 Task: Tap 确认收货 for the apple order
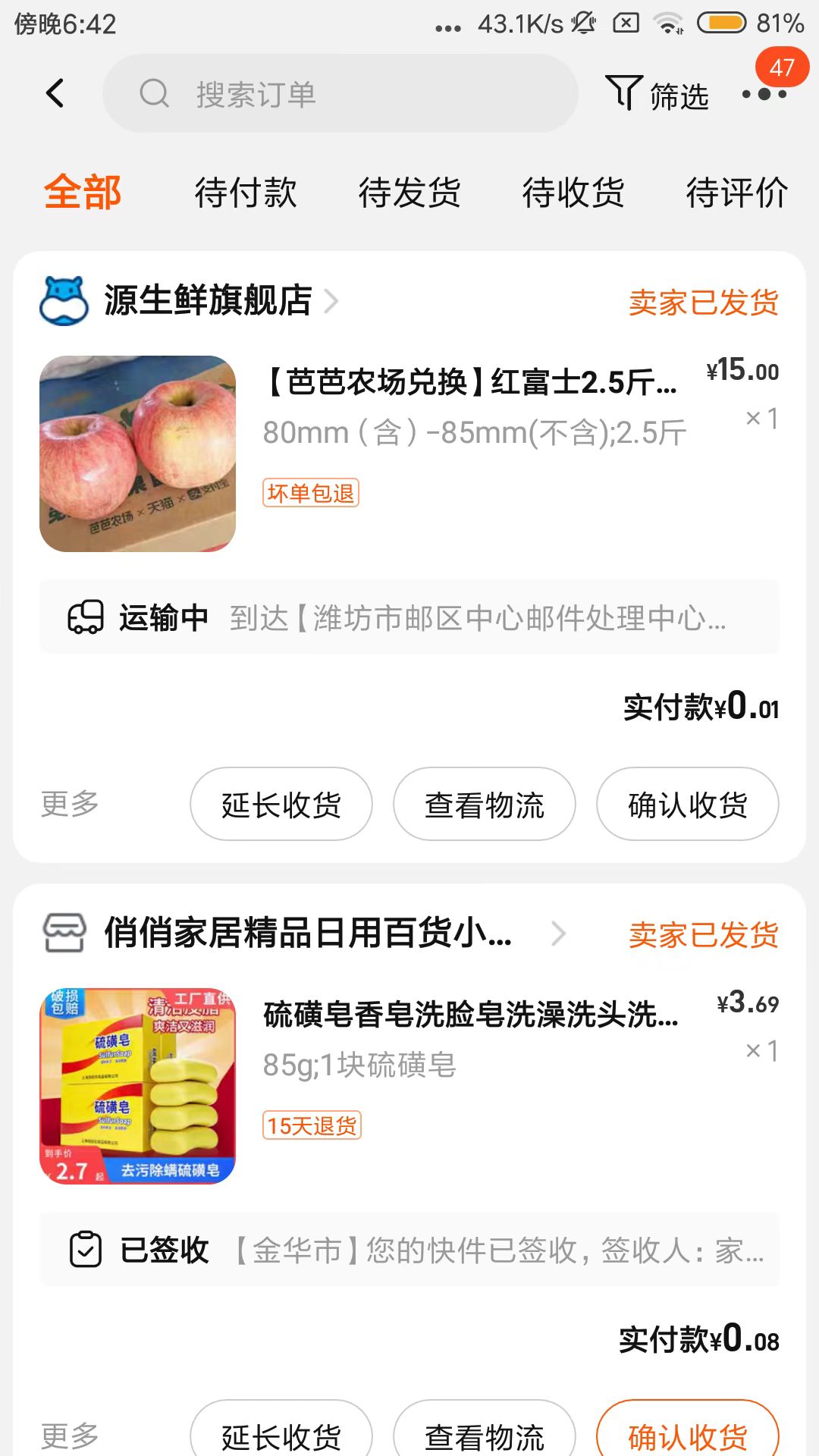688,805
